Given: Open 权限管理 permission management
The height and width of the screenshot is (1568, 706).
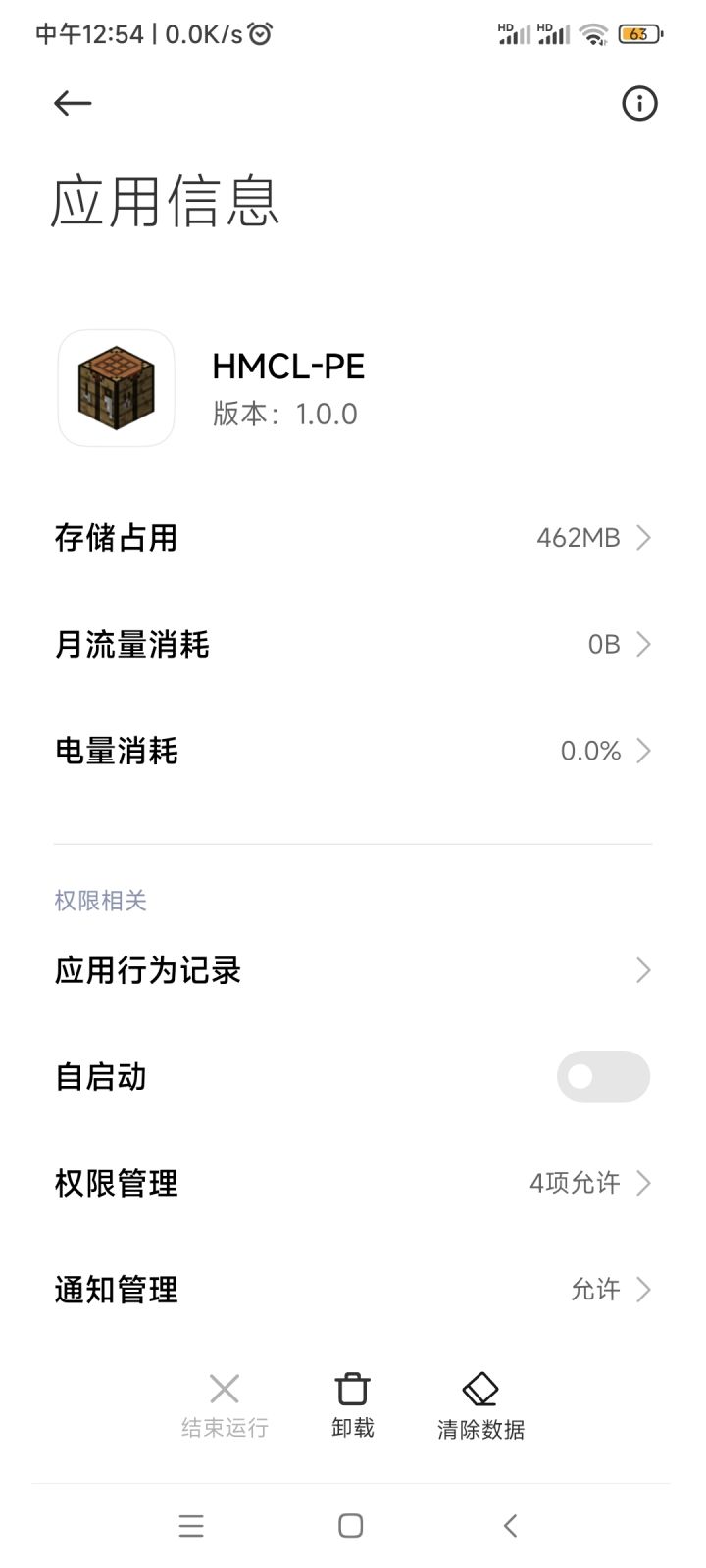Looking at the screenshot, I should tap(353, 1183).
